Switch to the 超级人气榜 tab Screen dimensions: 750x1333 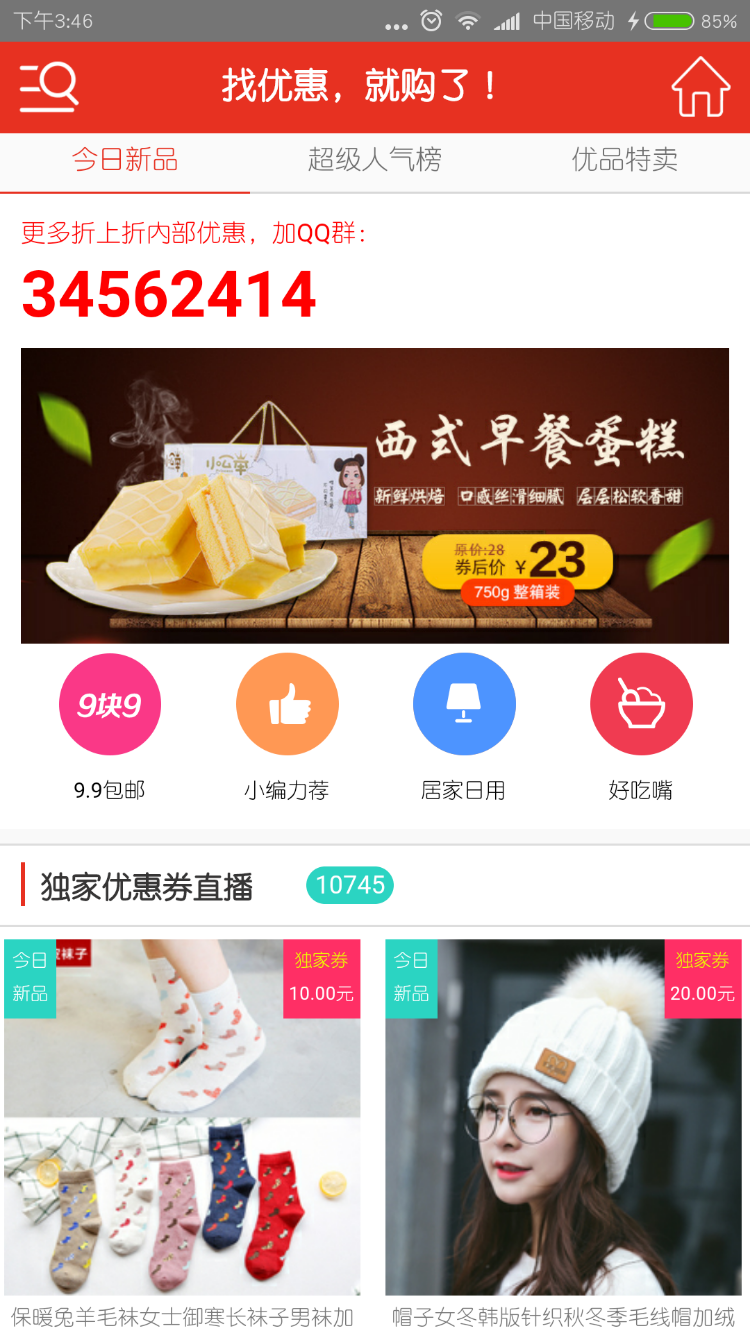374,161
